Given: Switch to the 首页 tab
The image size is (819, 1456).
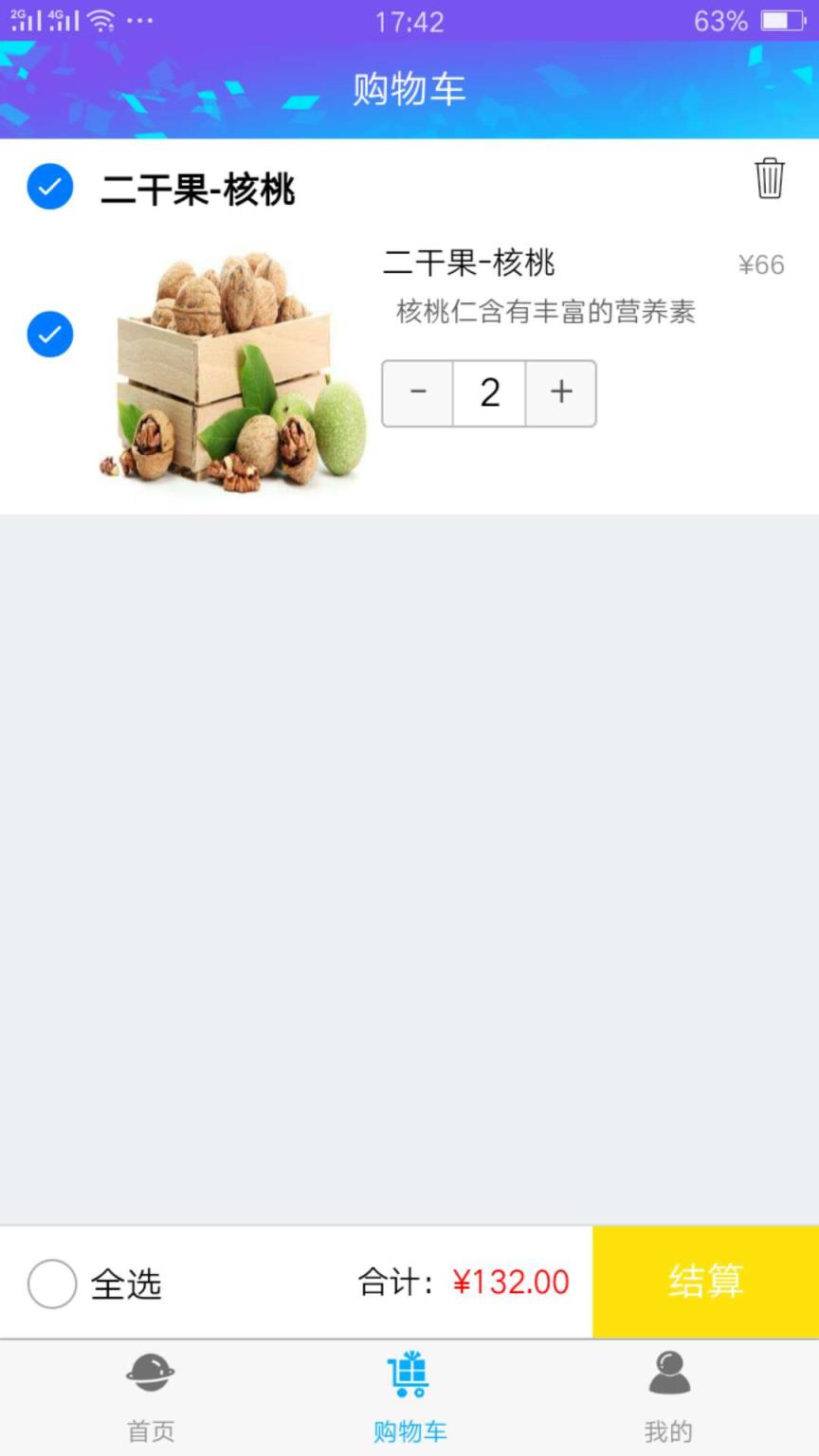Looking at the screenshot, I should click(151, 1397).
